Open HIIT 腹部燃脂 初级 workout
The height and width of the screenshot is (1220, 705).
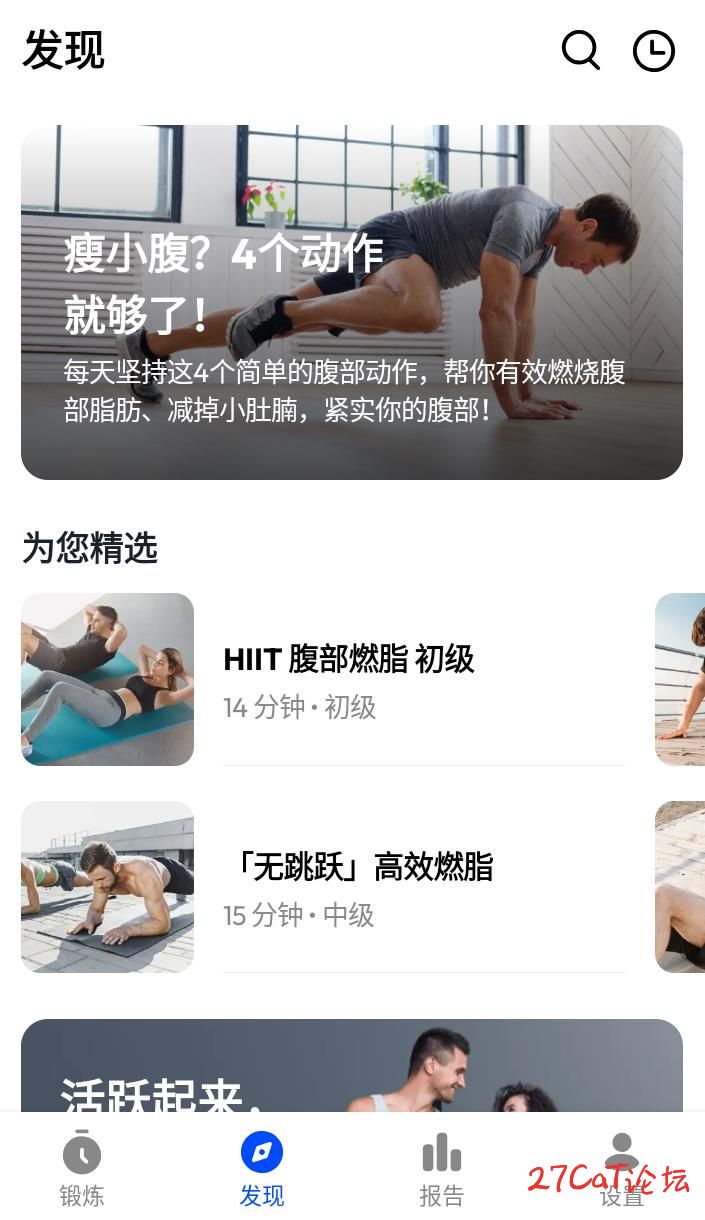tap(348, 679)
